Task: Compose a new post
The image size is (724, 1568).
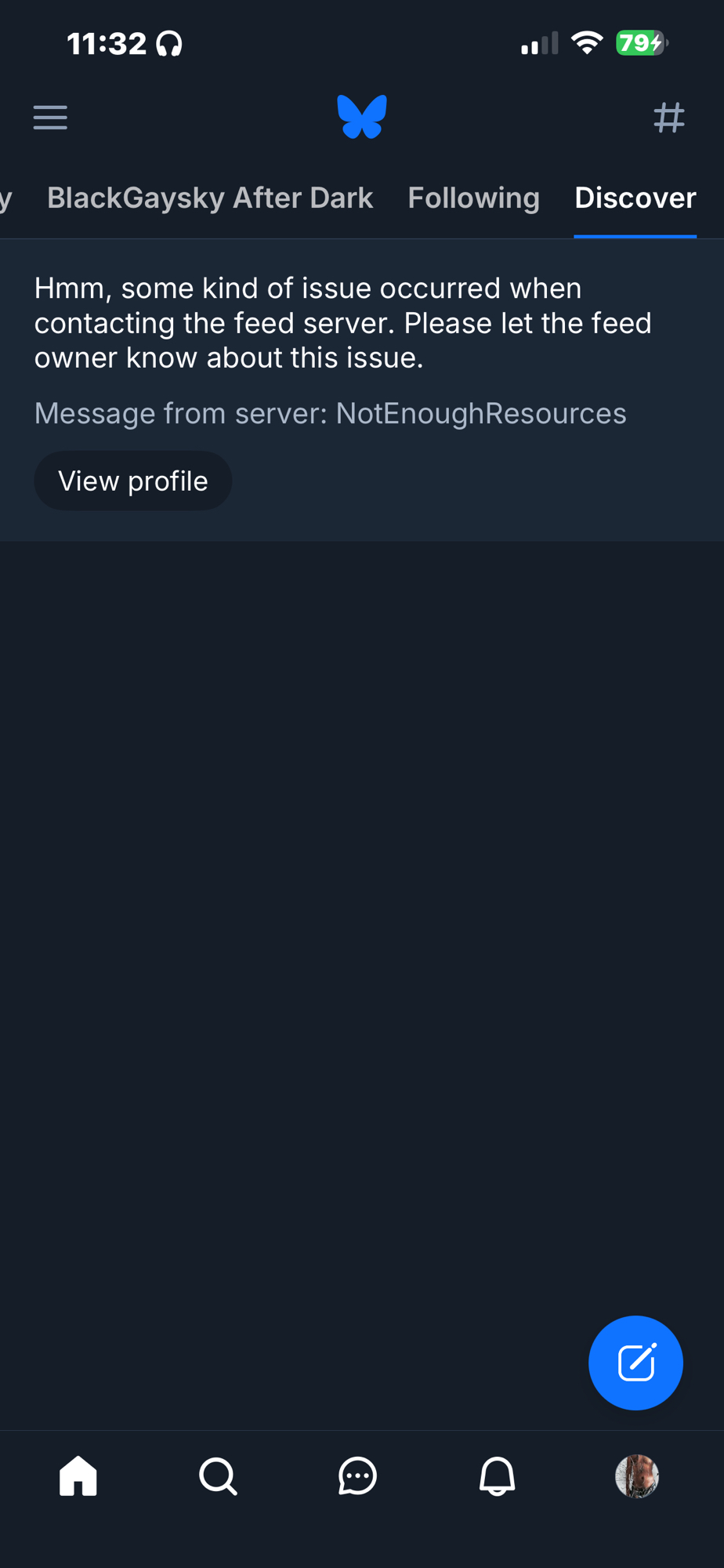Action: [x=635, y=1363]
